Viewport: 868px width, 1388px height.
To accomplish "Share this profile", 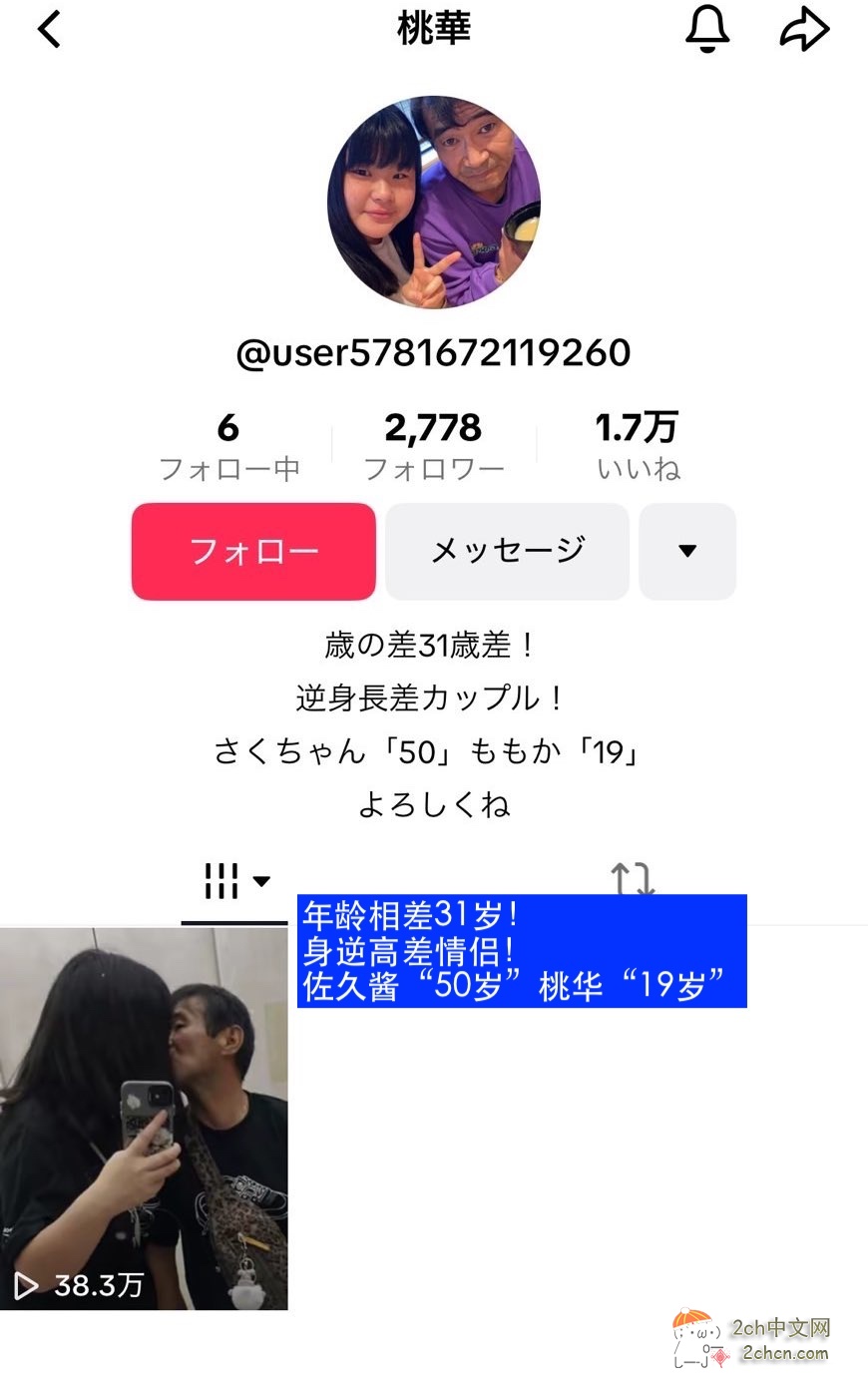I will [804, 30].
